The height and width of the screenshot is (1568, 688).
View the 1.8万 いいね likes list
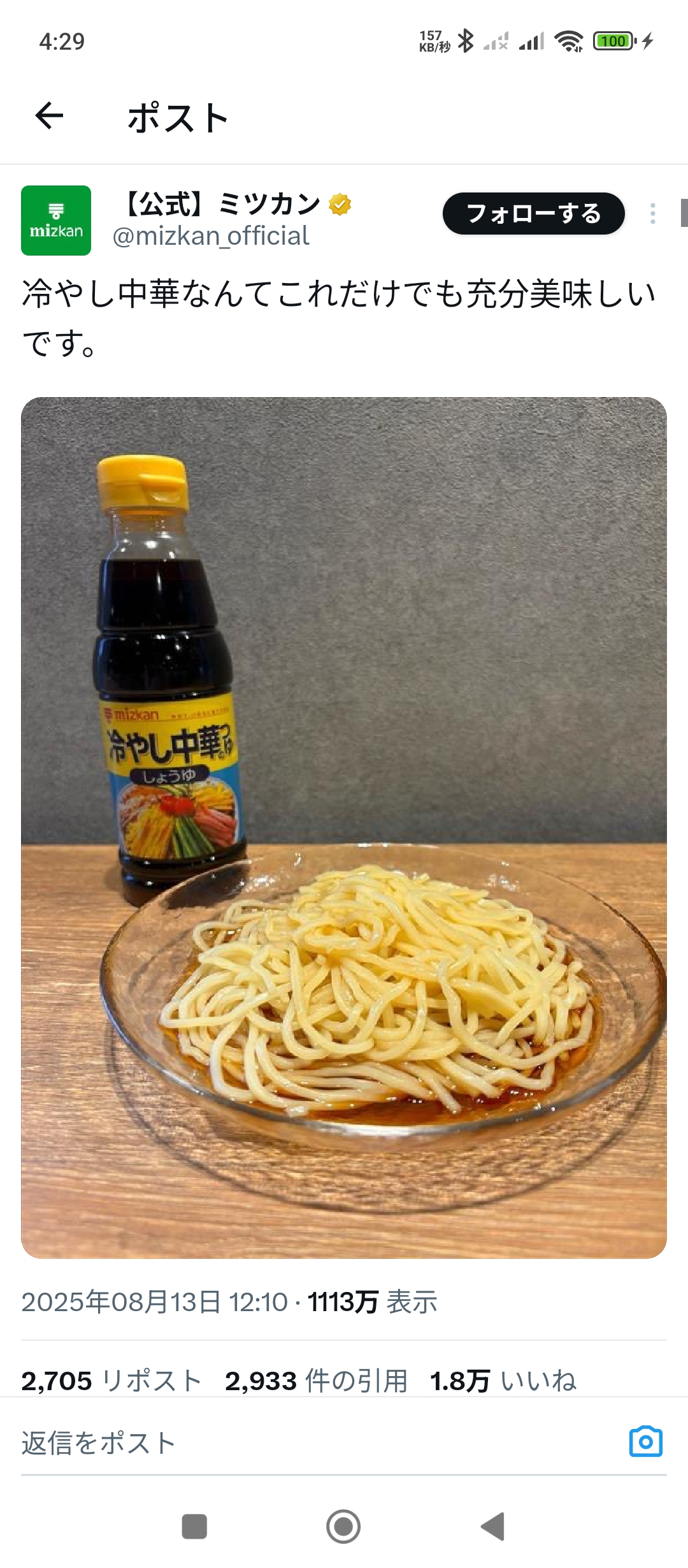coord(503,1381)
